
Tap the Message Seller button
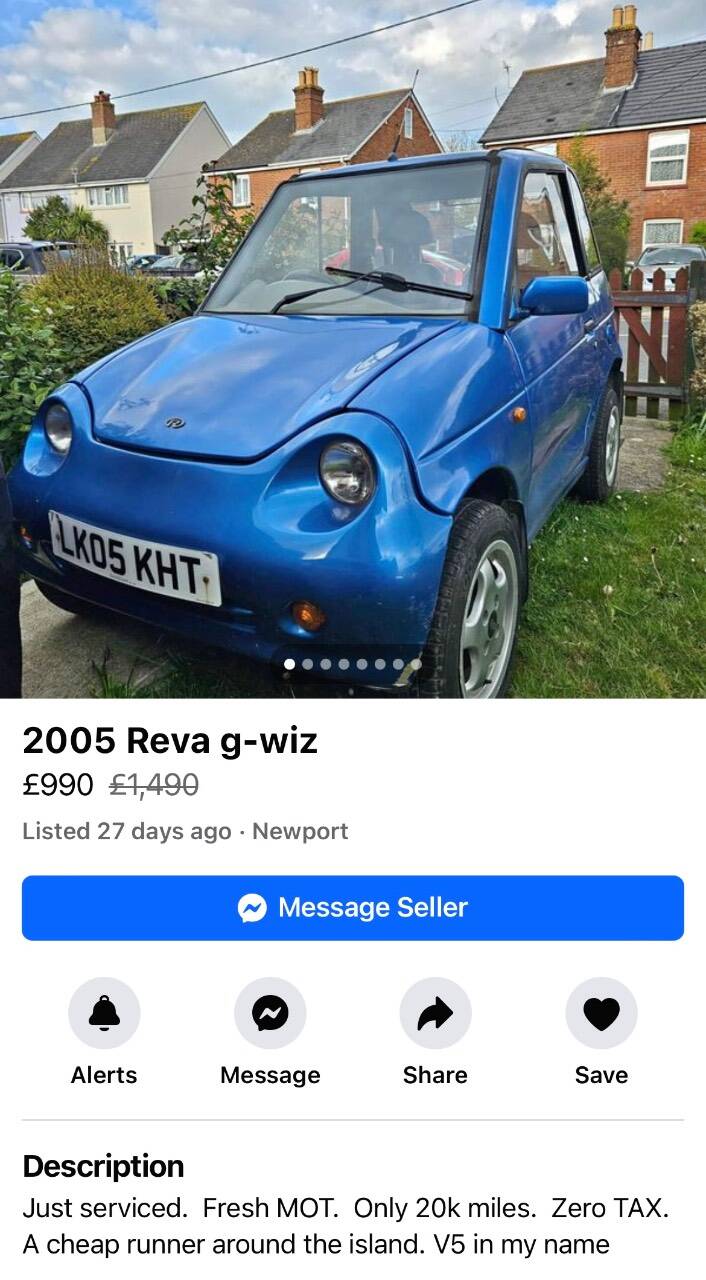353,908
